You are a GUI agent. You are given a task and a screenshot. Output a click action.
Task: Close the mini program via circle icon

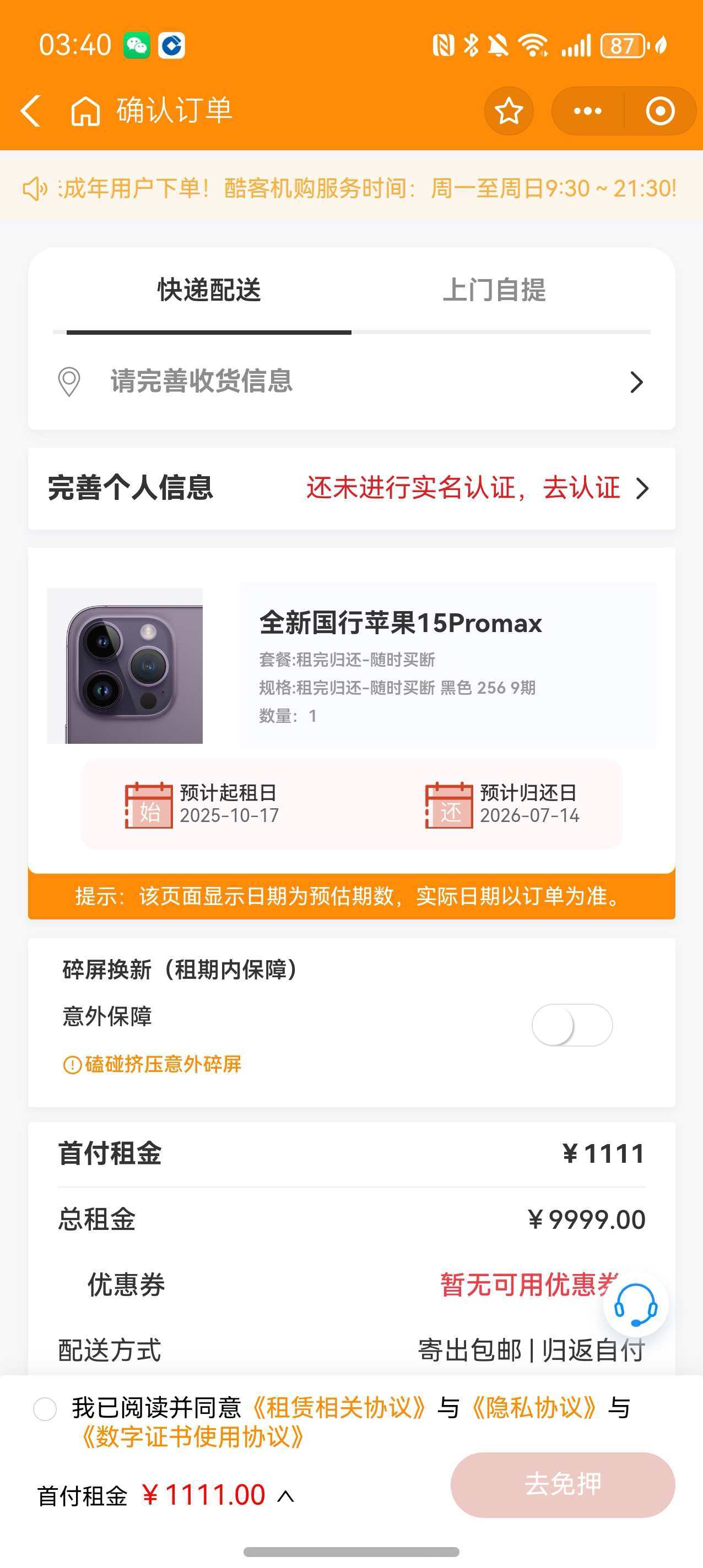[x=659, y=111]
